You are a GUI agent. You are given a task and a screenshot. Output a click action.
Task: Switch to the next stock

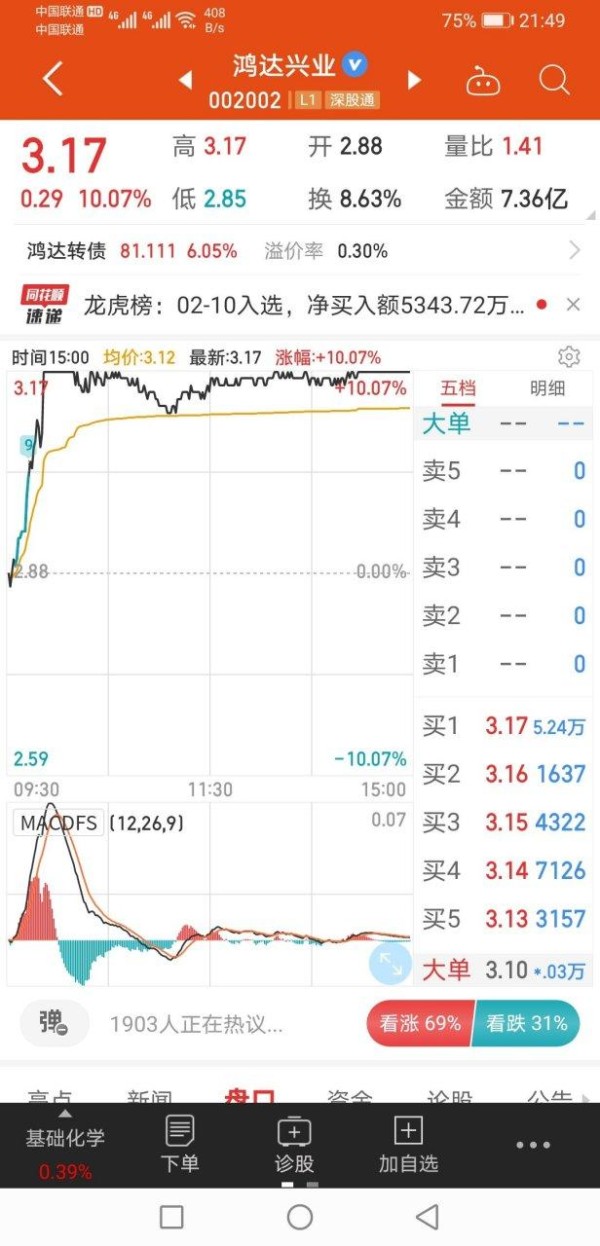(x=414, y=80)
